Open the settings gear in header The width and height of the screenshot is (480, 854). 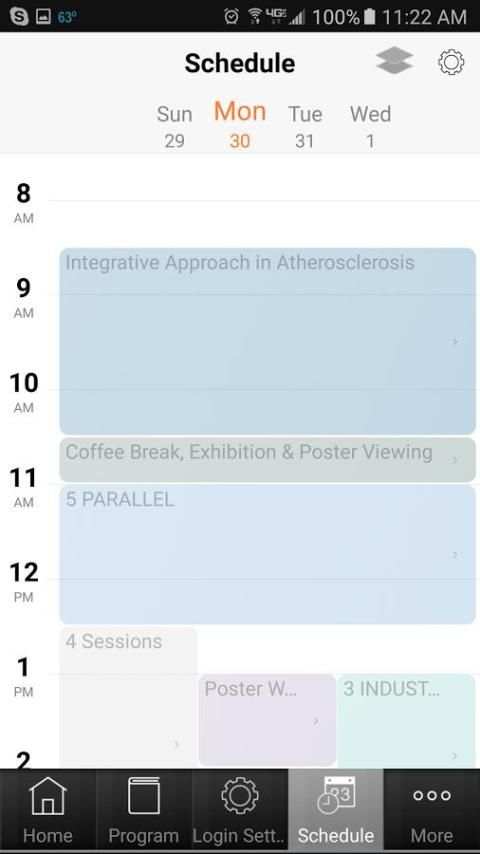(451, 62)
